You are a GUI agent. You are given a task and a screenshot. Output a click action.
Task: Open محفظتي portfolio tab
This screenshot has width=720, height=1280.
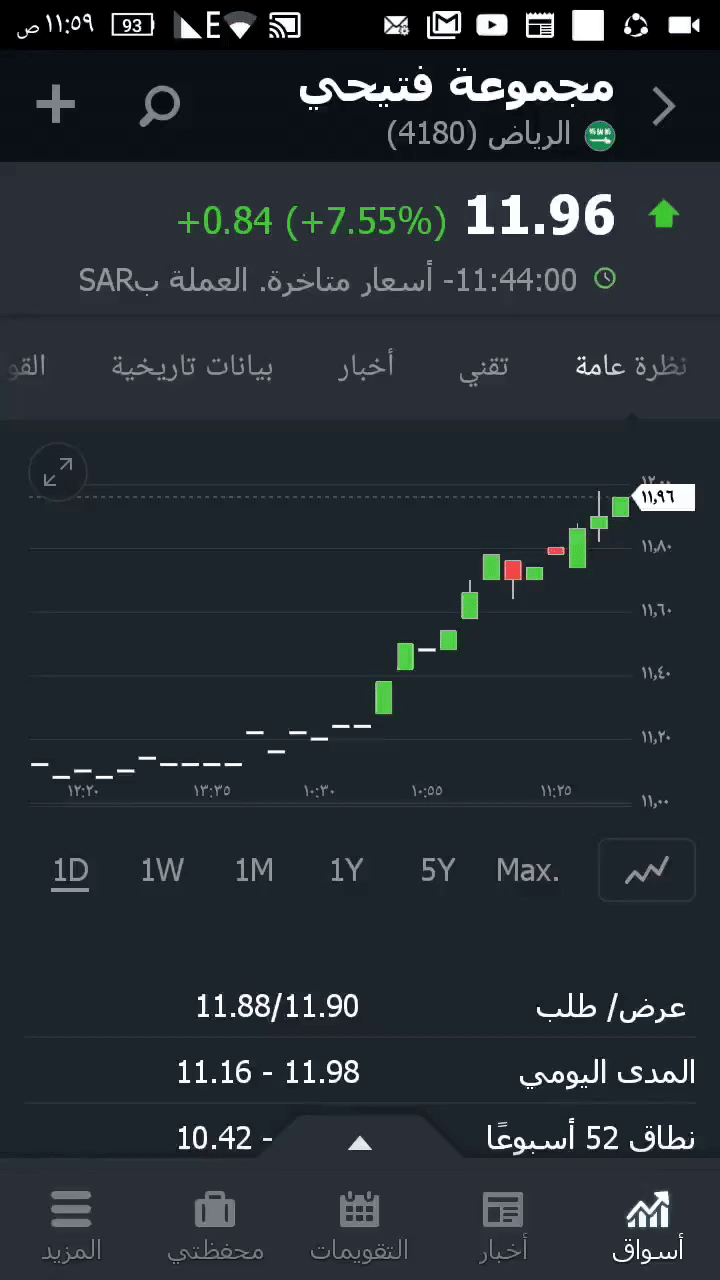pyautogui.click(x=215, y=1225)
